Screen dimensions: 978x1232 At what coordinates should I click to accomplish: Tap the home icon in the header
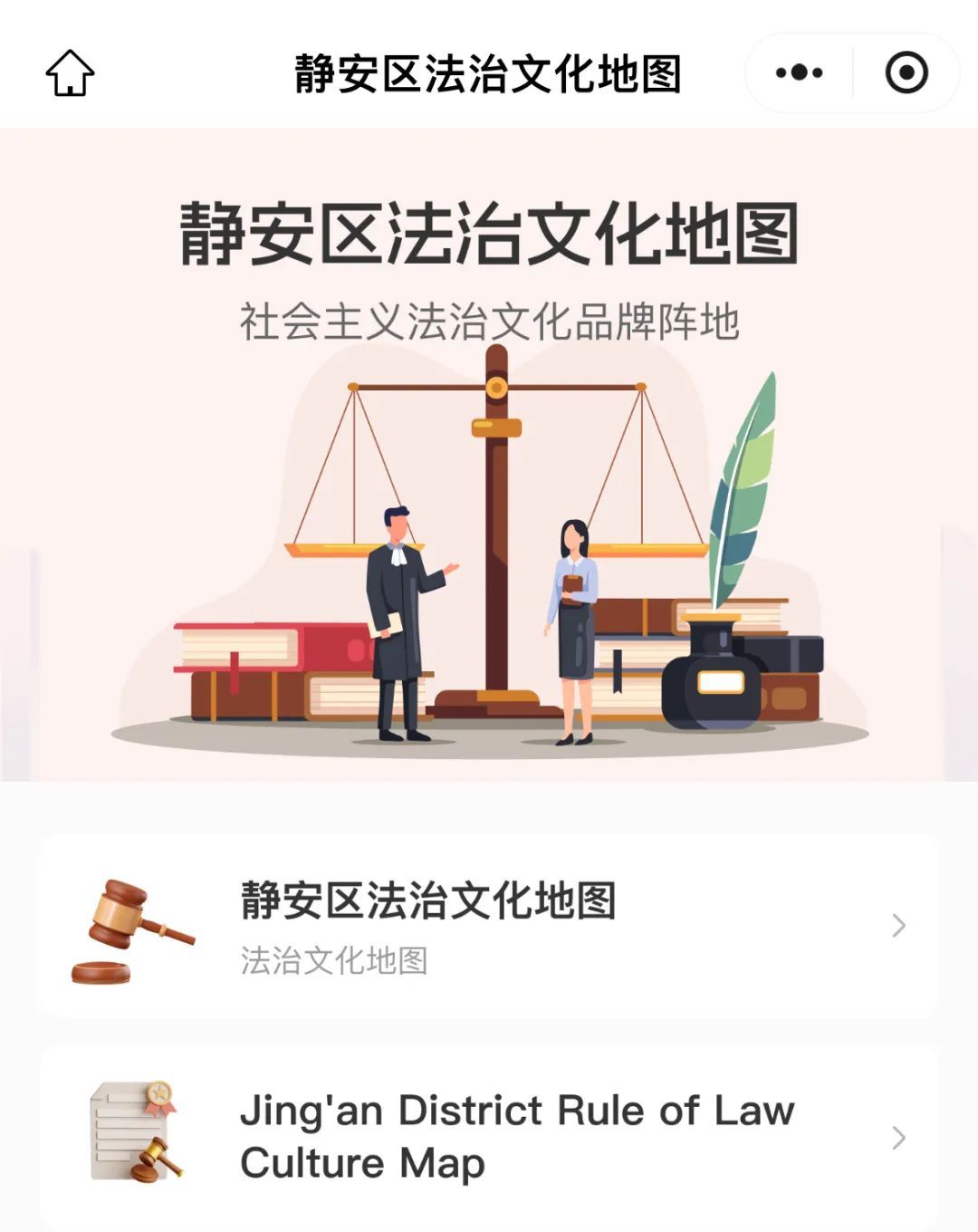(x=70, y=73)
